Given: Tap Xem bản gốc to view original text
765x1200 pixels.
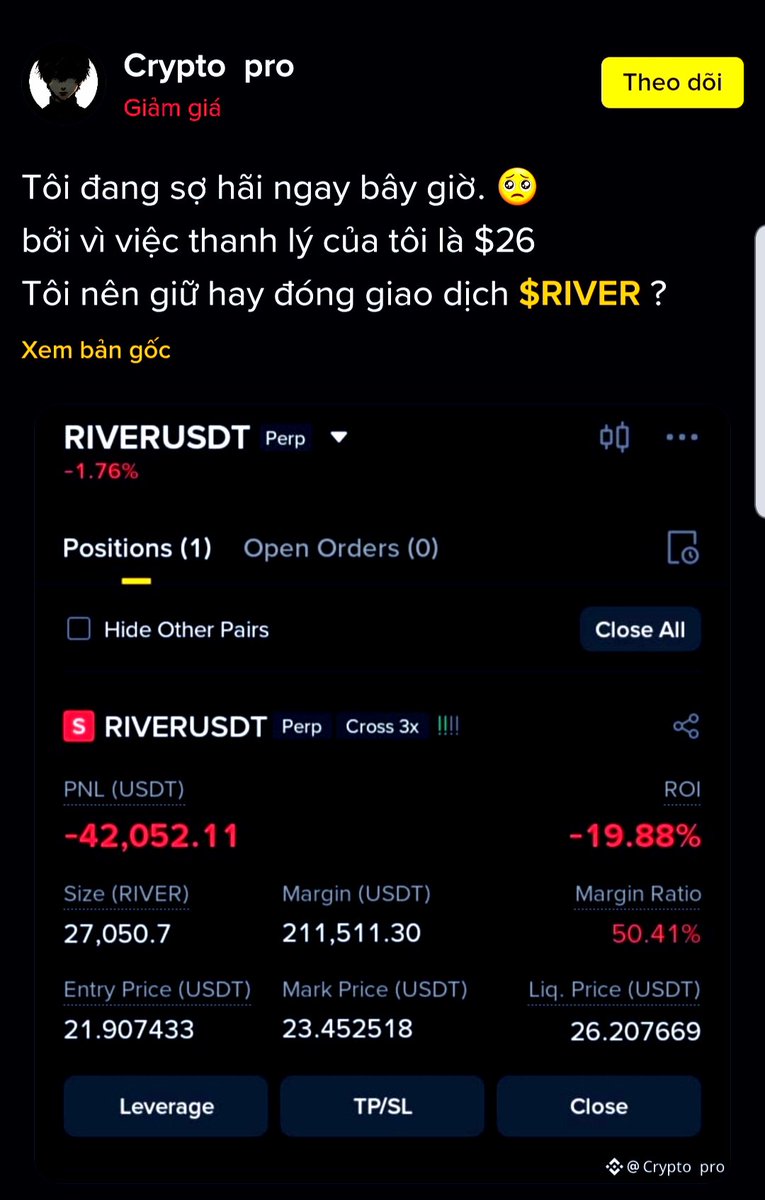Looking at the screenshot, I should point(96,350).
